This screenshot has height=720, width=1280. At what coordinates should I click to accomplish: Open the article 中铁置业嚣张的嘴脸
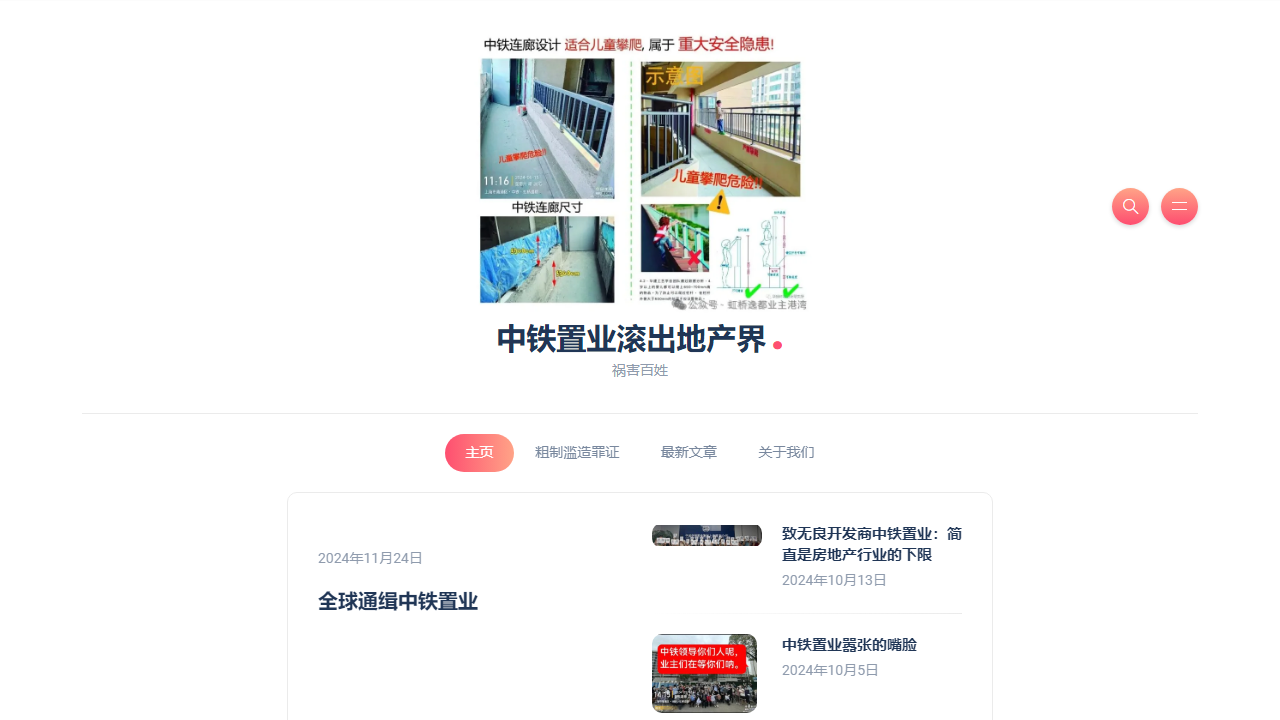[x=848, y=645]
